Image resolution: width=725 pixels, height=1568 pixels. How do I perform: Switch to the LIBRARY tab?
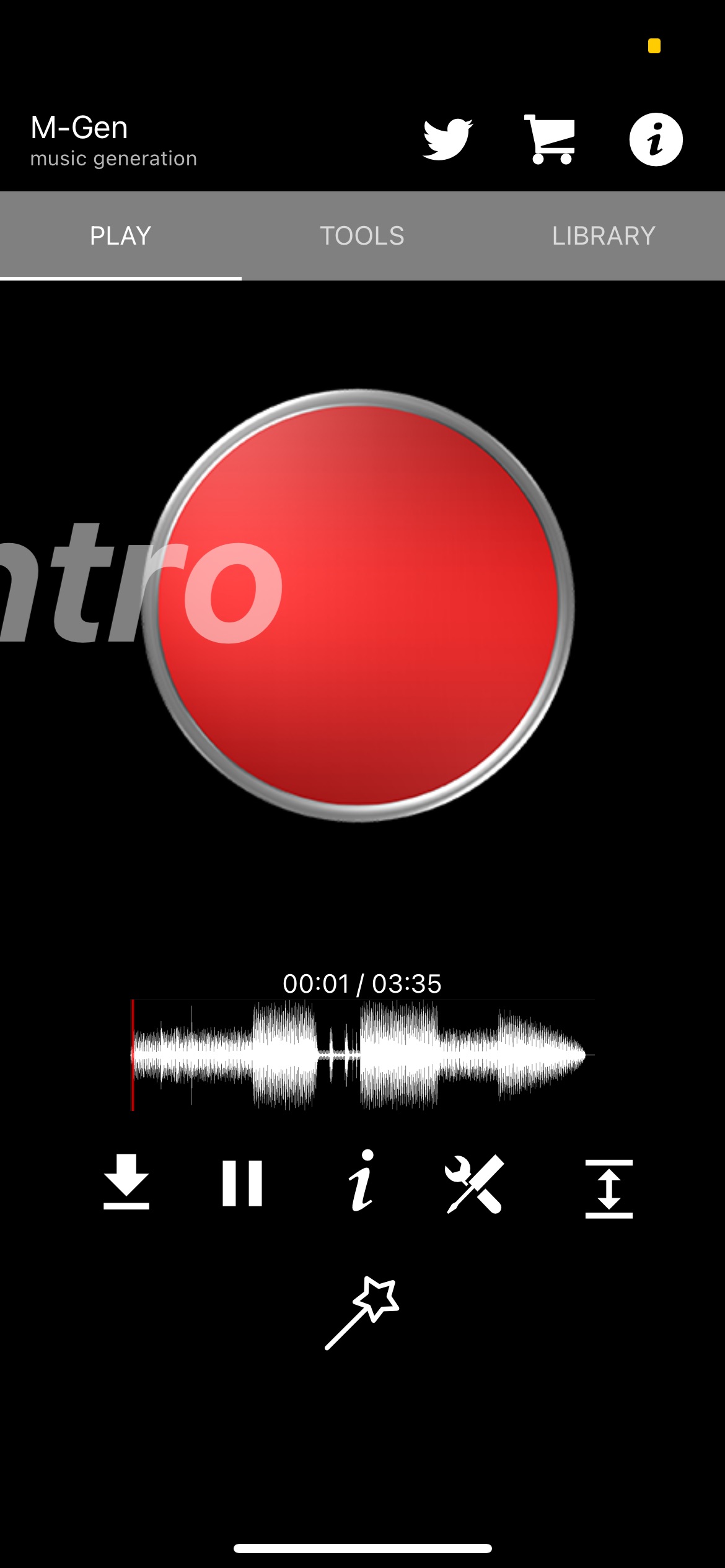pos(604,236)
